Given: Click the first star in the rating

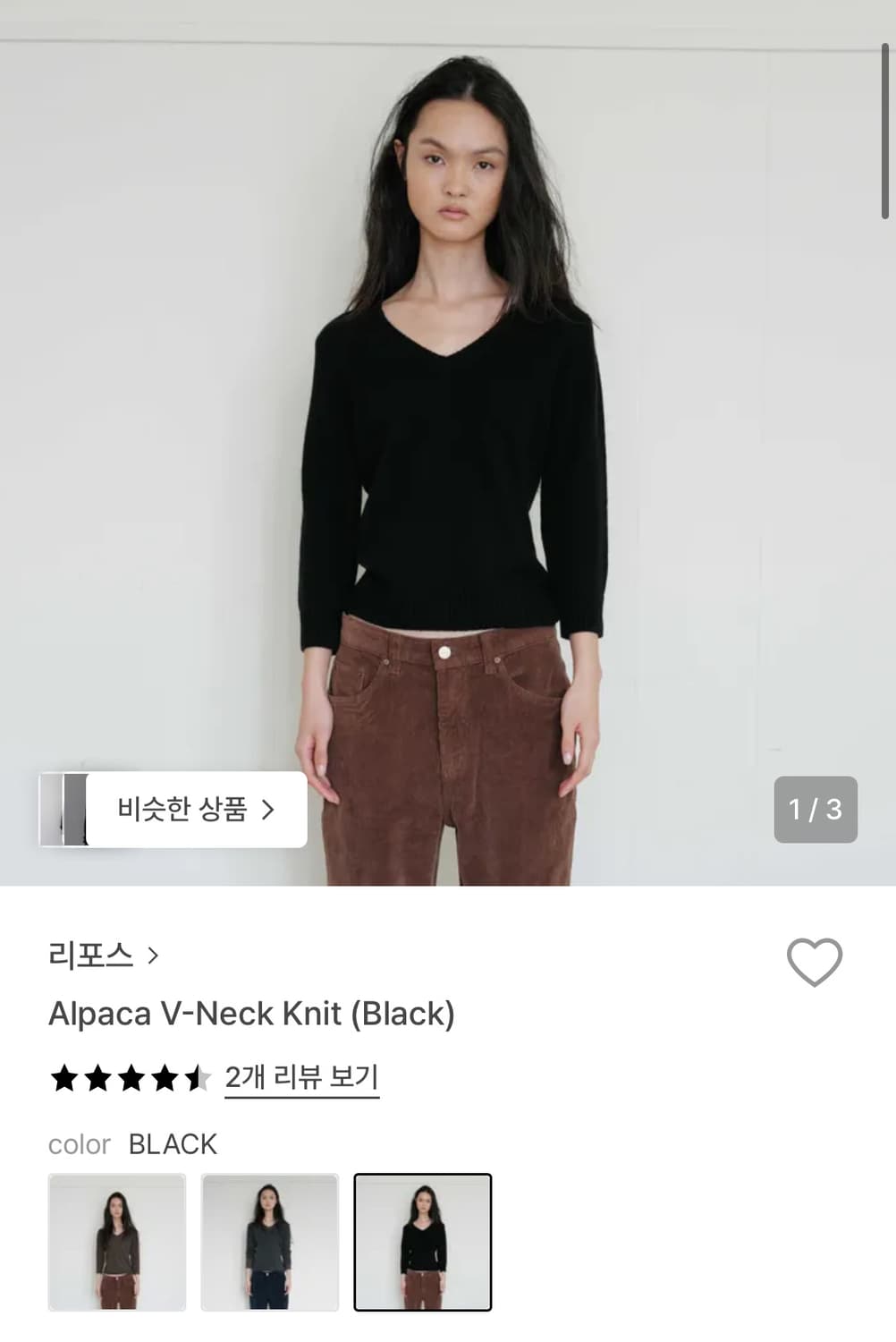Looking at the screenshot, I should coord(62,1078).
